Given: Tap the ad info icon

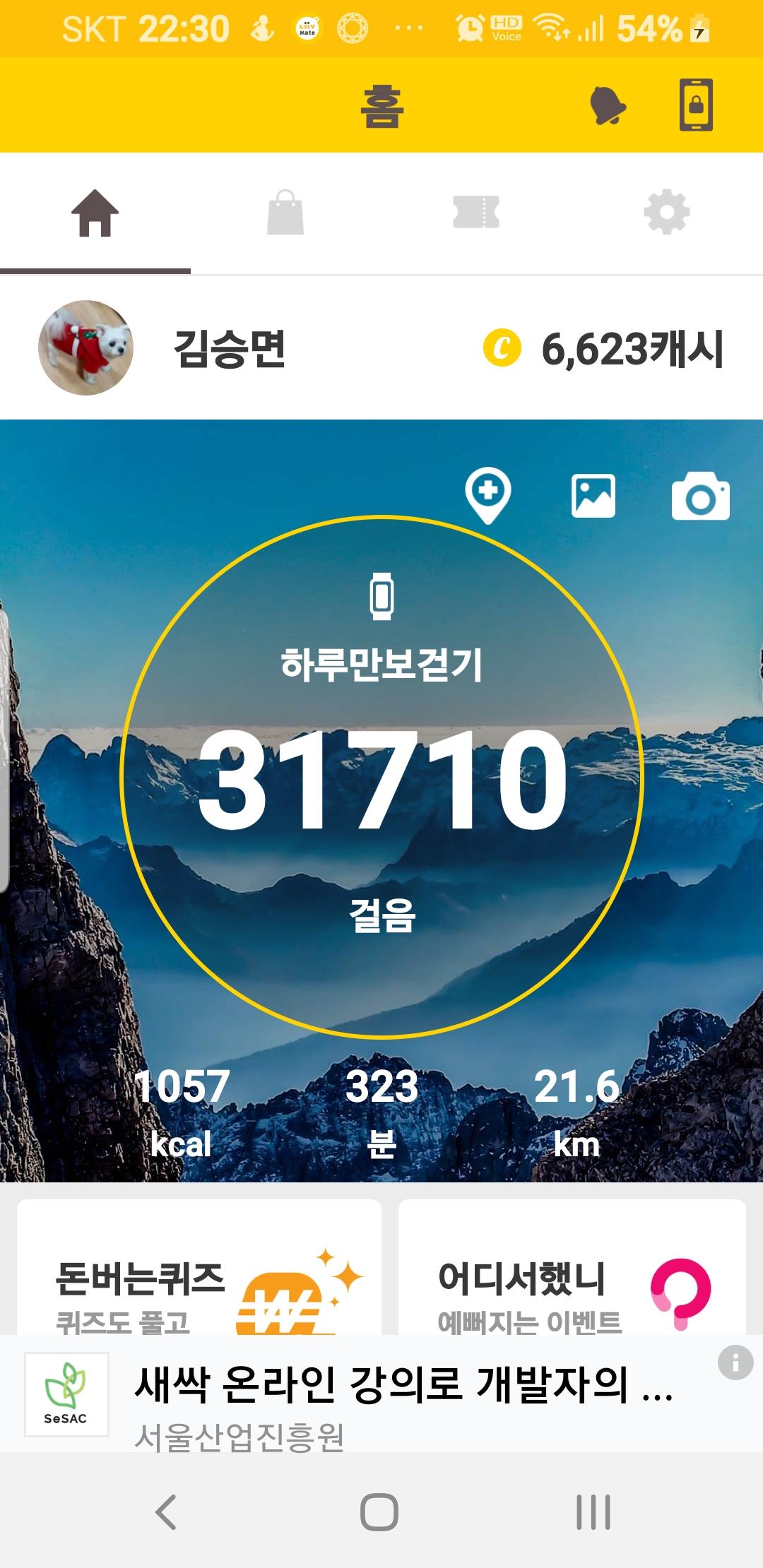Looking at the screenshot, I should pos(735,1362).
